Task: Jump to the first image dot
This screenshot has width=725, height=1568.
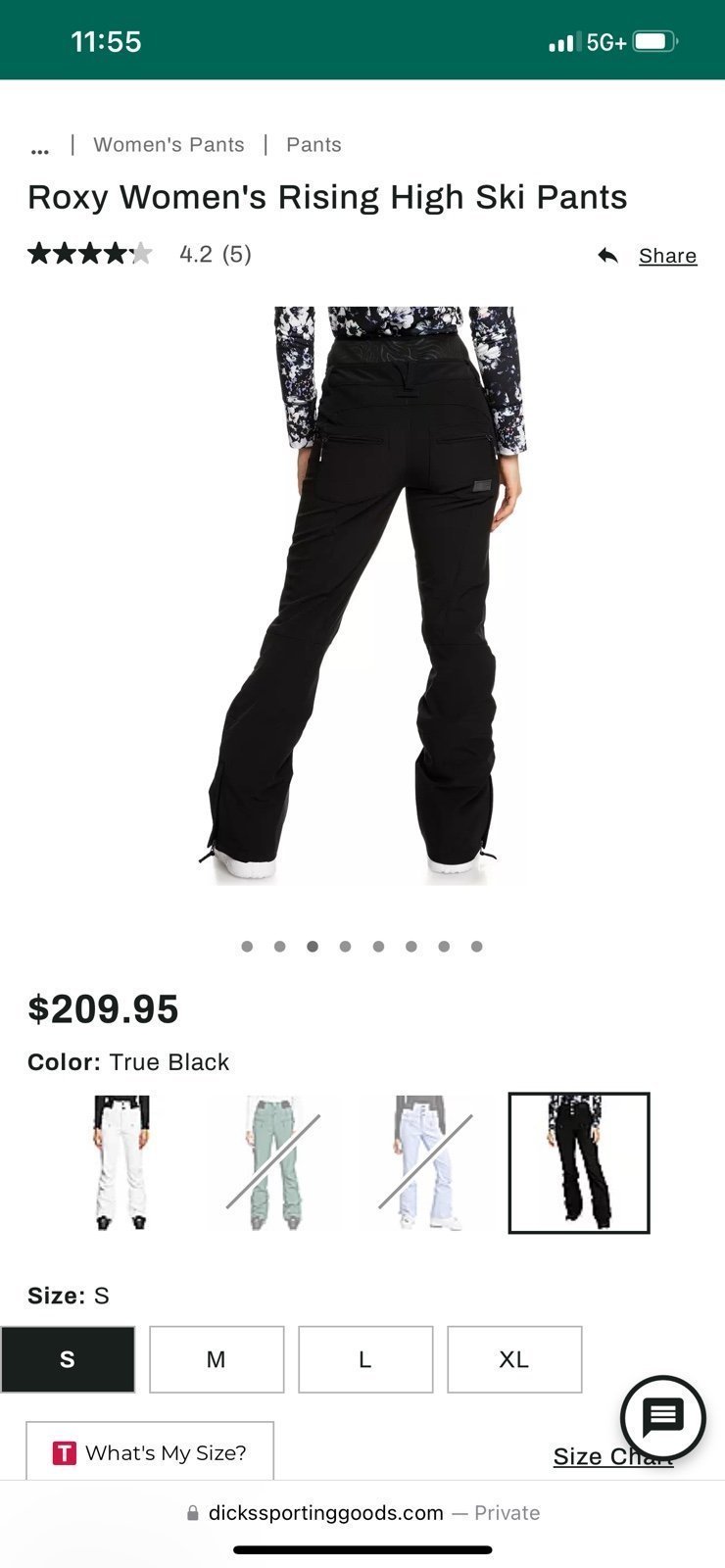Action: click(247, 947)
